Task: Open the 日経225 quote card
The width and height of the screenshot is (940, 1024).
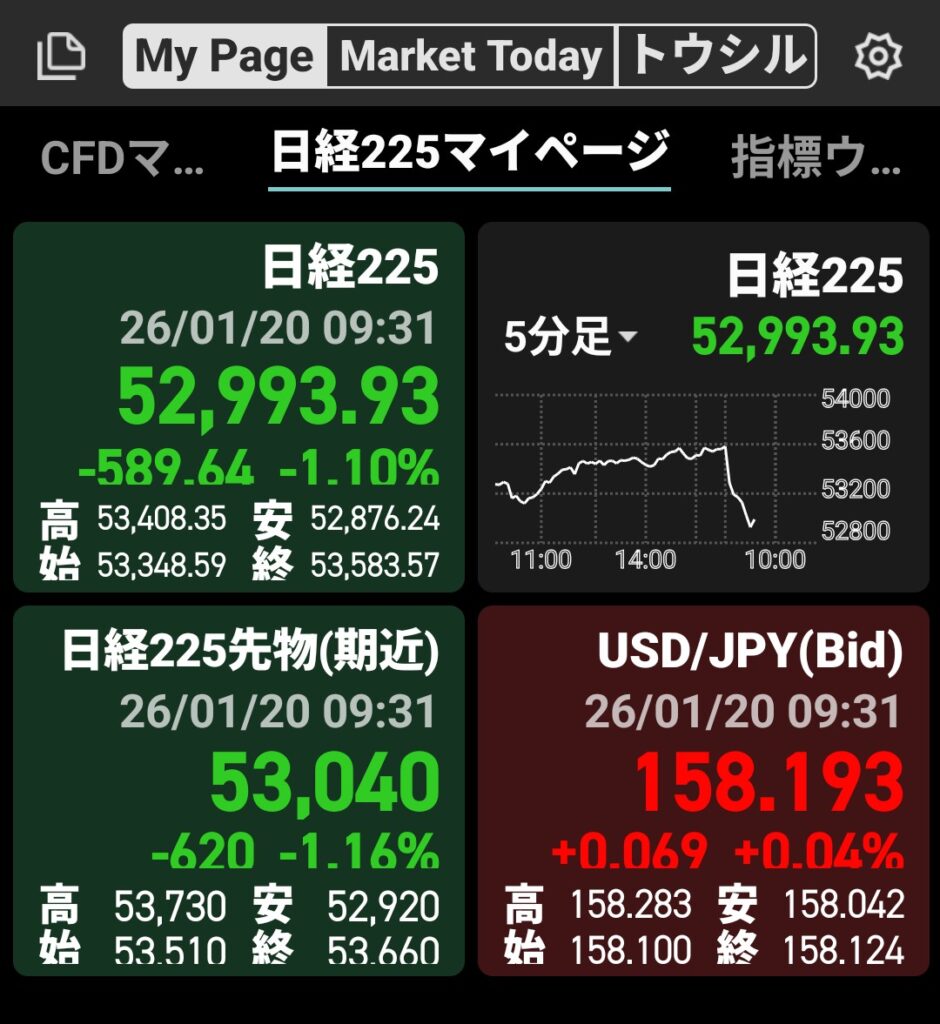Action: tap(239, 407)
